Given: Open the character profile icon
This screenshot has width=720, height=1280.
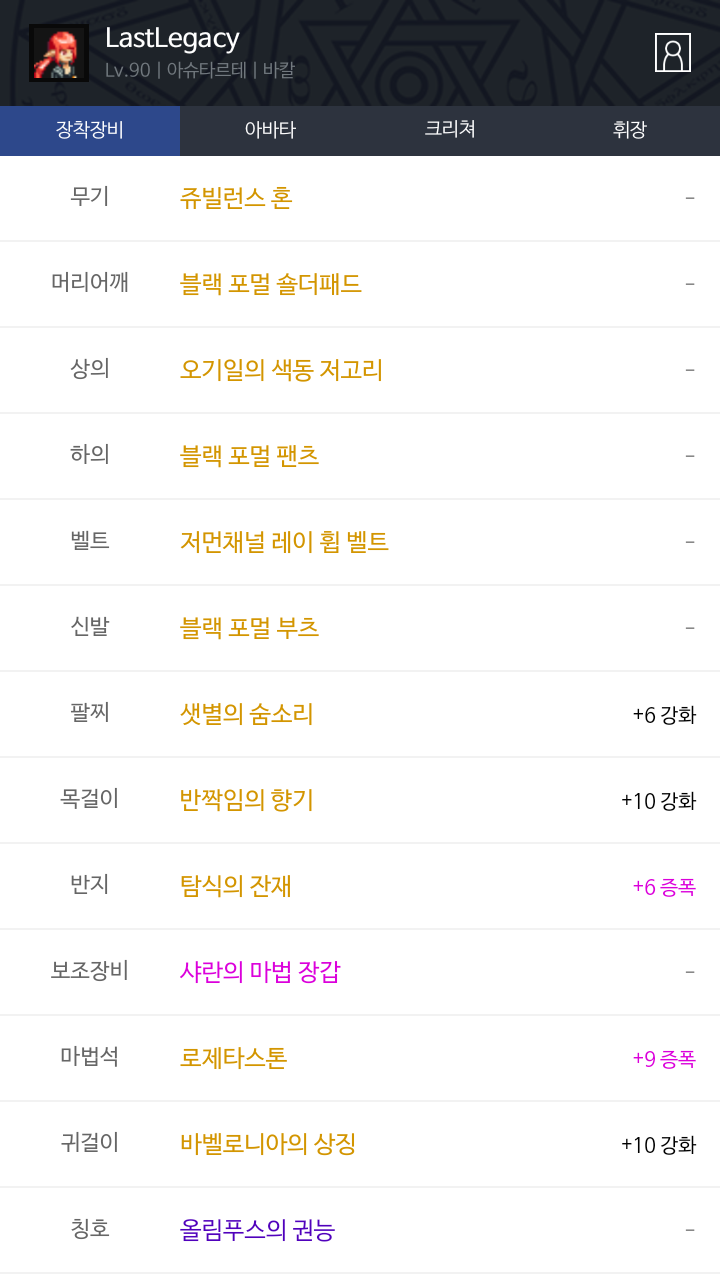Looking at the screenshot, I should (x=672, y=53).
